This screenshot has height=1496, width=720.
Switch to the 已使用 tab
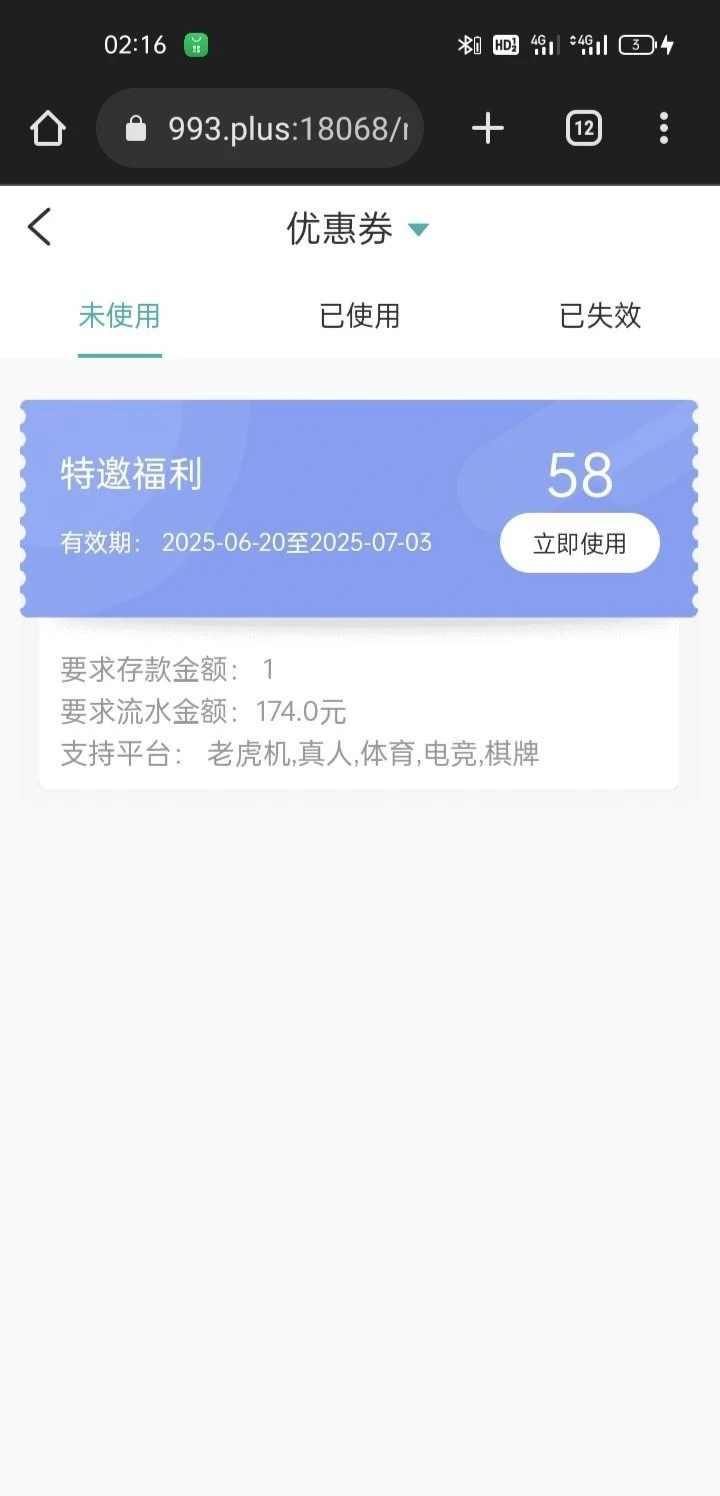coord(360,316)
